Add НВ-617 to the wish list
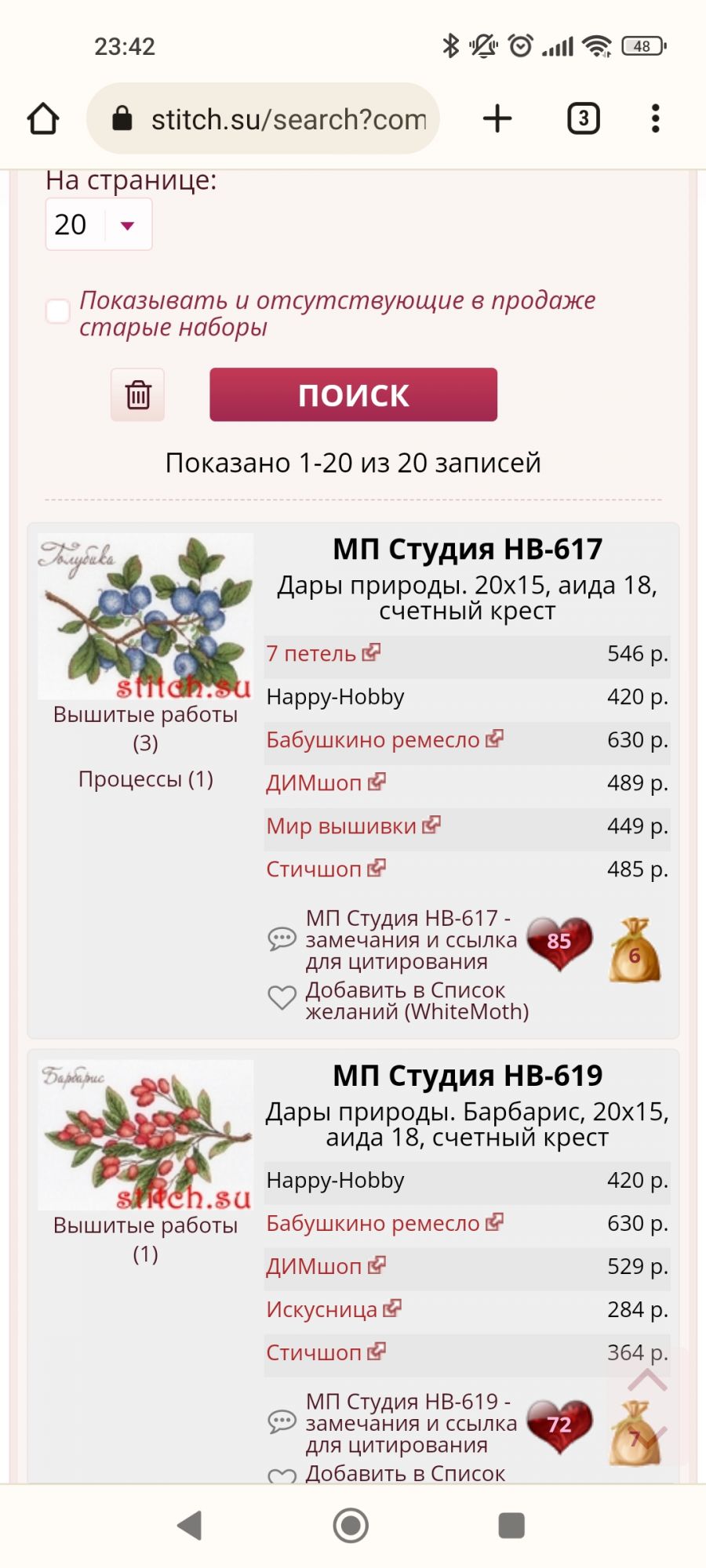 tap(416, 1000)
